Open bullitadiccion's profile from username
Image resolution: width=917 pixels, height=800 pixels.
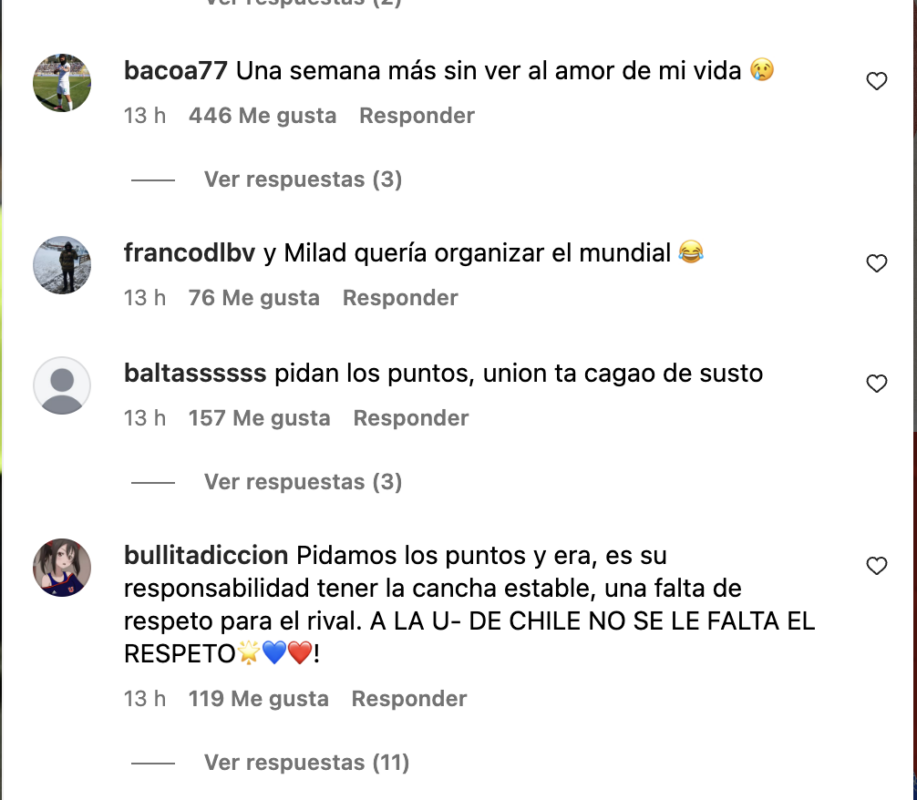click(x=206, y=555)
